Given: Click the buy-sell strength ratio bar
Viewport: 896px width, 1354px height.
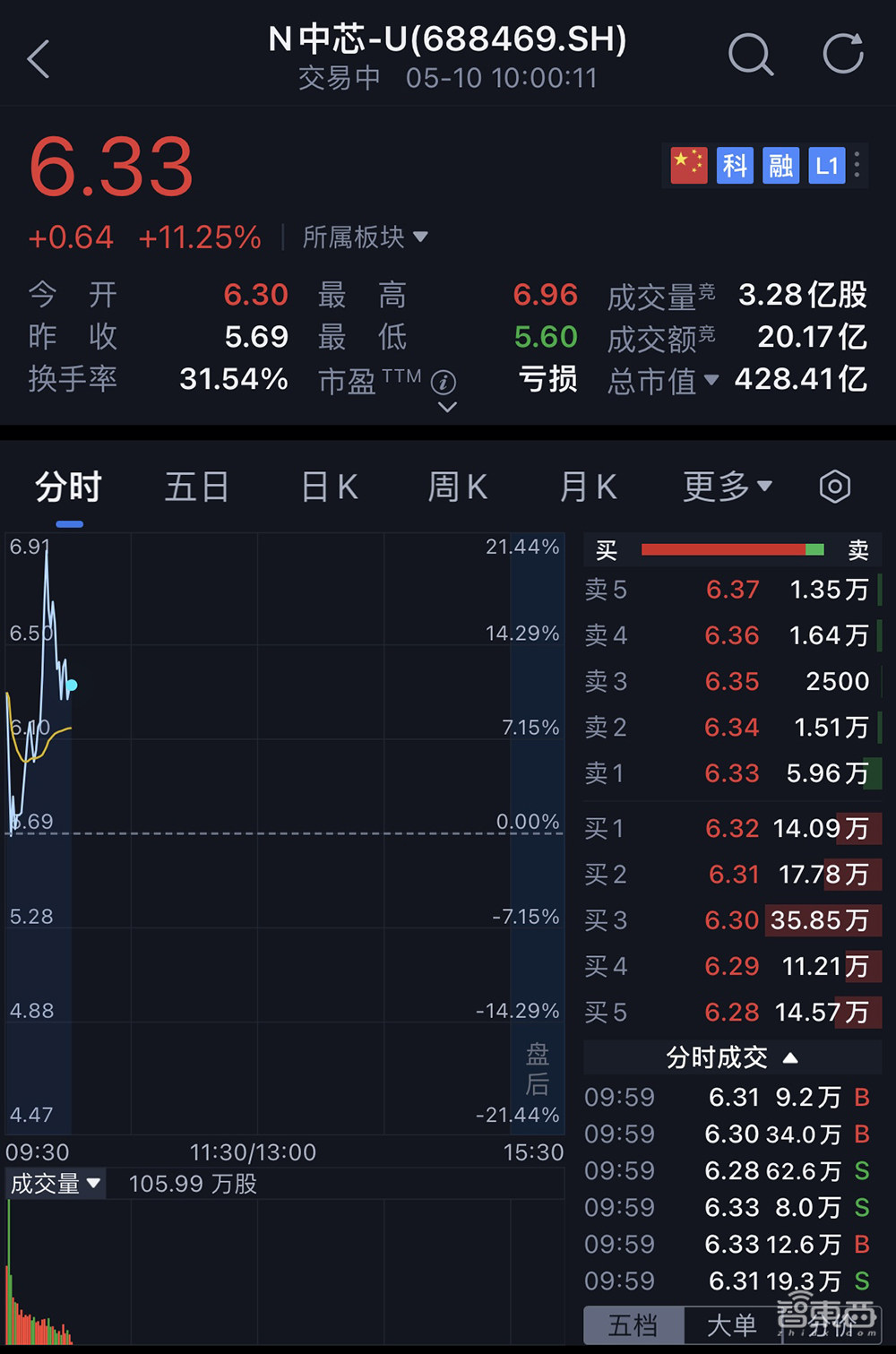Looking at the screenshot, I should [731, 549].
